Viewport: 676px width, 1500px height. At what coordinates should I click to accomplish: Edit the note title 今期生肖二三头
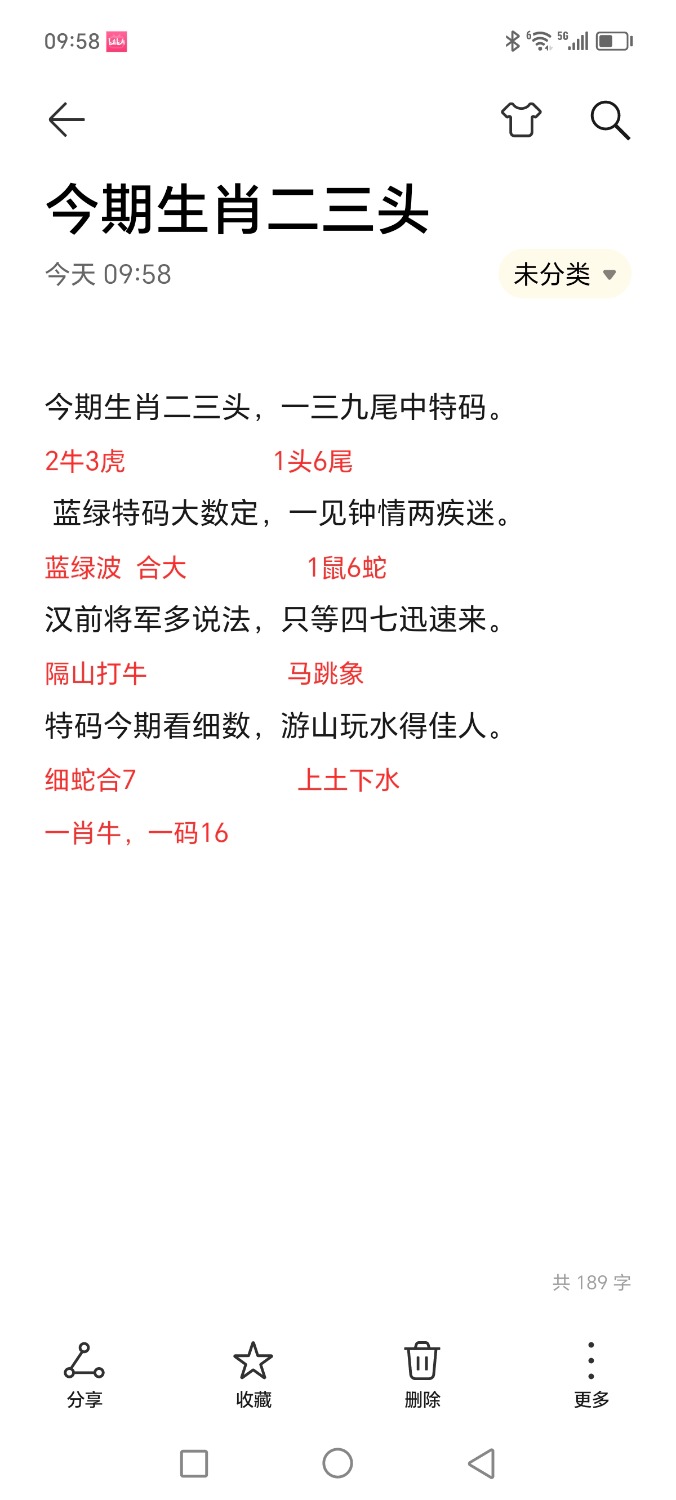coord(238,210)
